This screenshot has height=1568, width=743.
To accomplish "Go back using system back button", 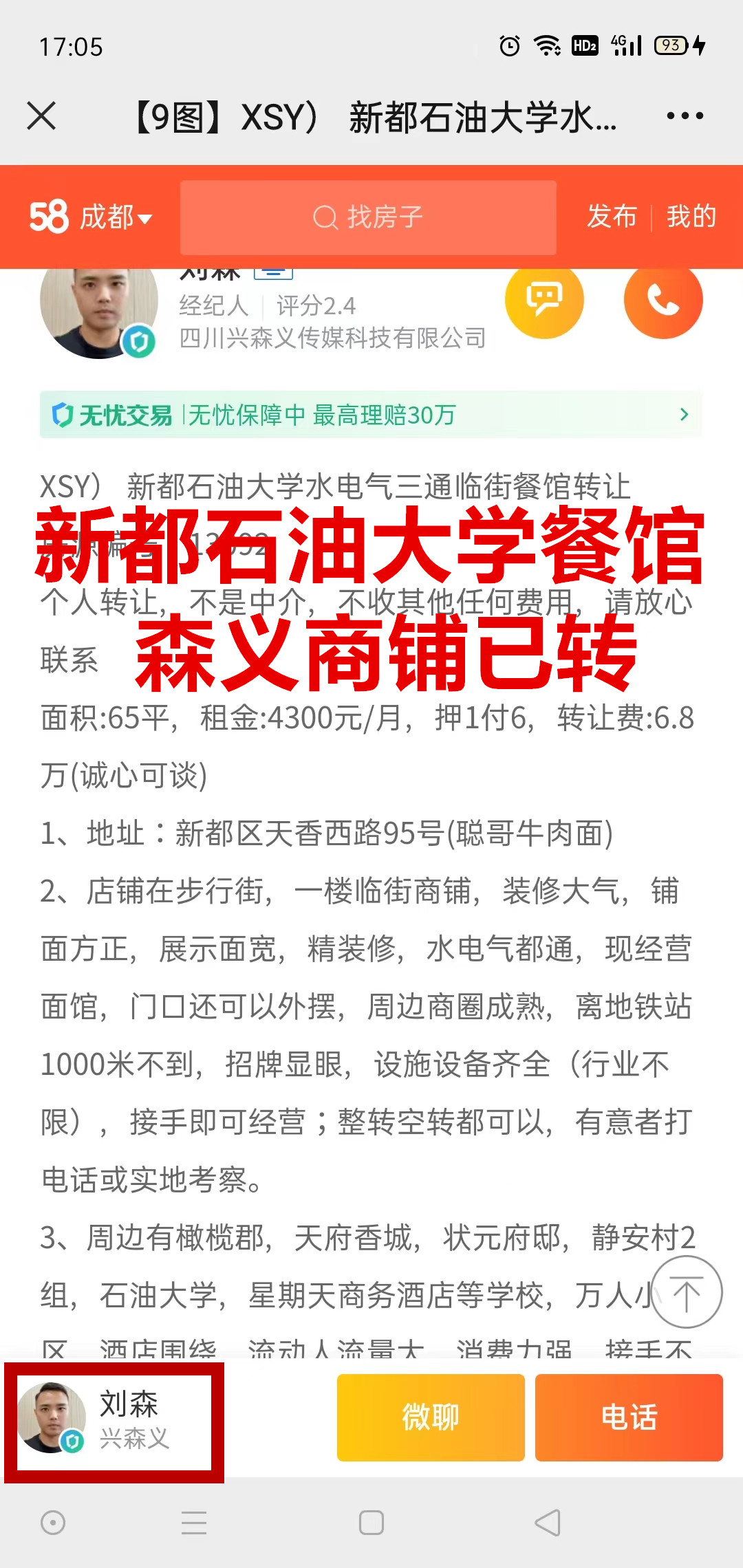I will [548, 1523].
